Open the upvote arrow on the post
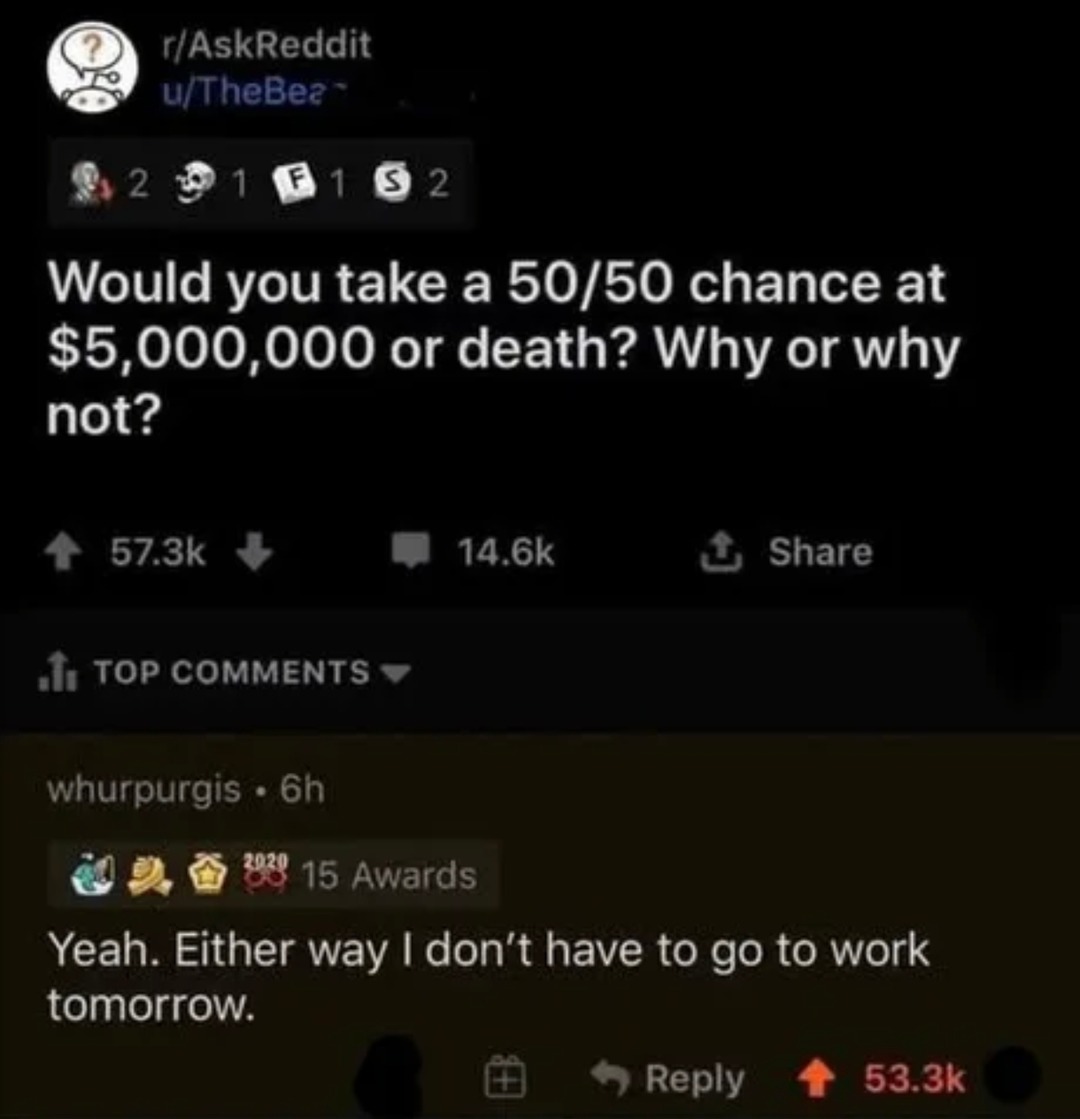 (66, 551)
